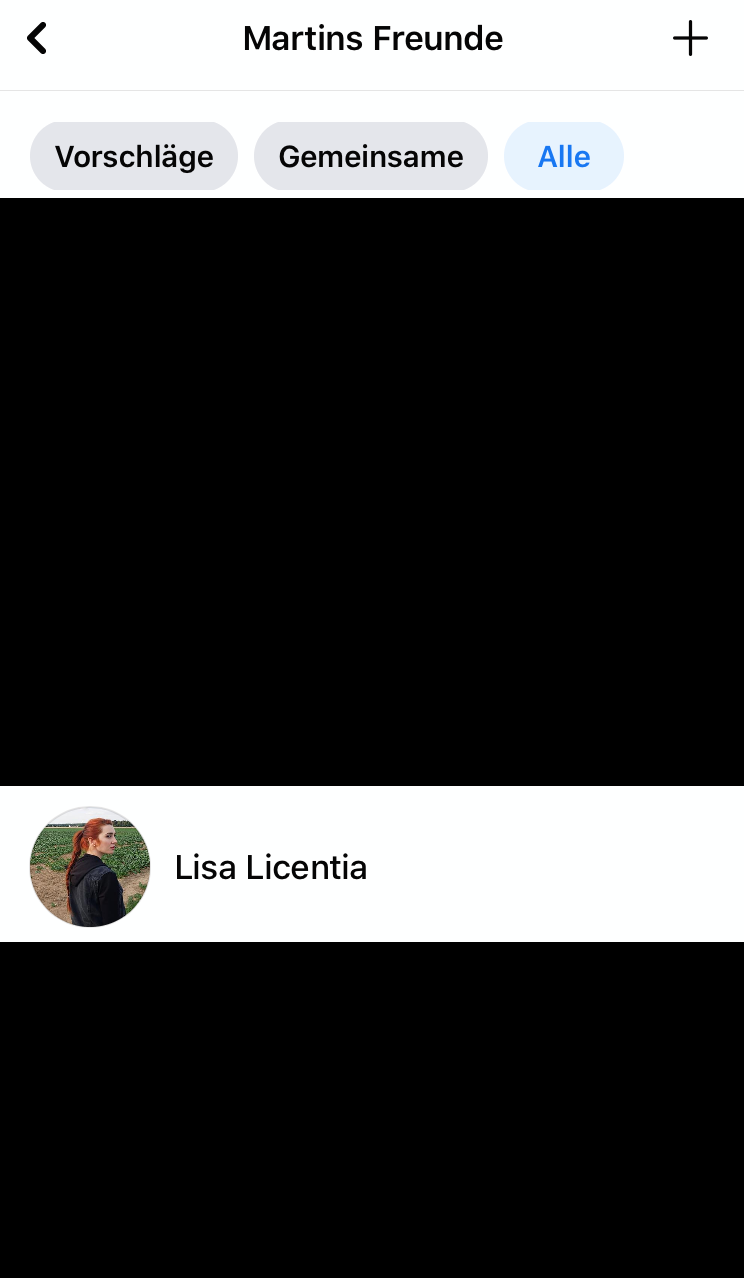Go back using the arrow icon
Viewport: 744px width, 1278px height.
coord(37,39)
